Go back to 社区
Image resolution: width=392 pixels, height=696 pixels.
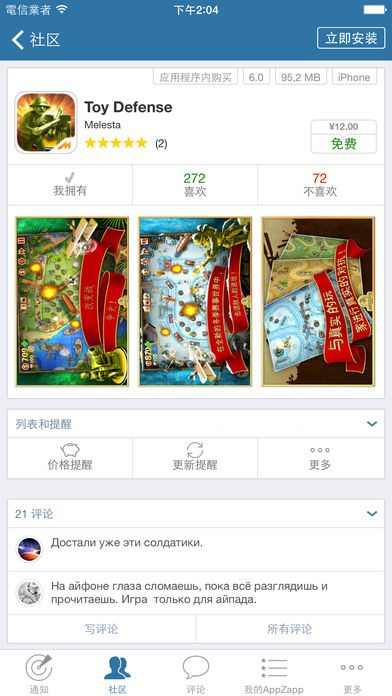point(36,40)
